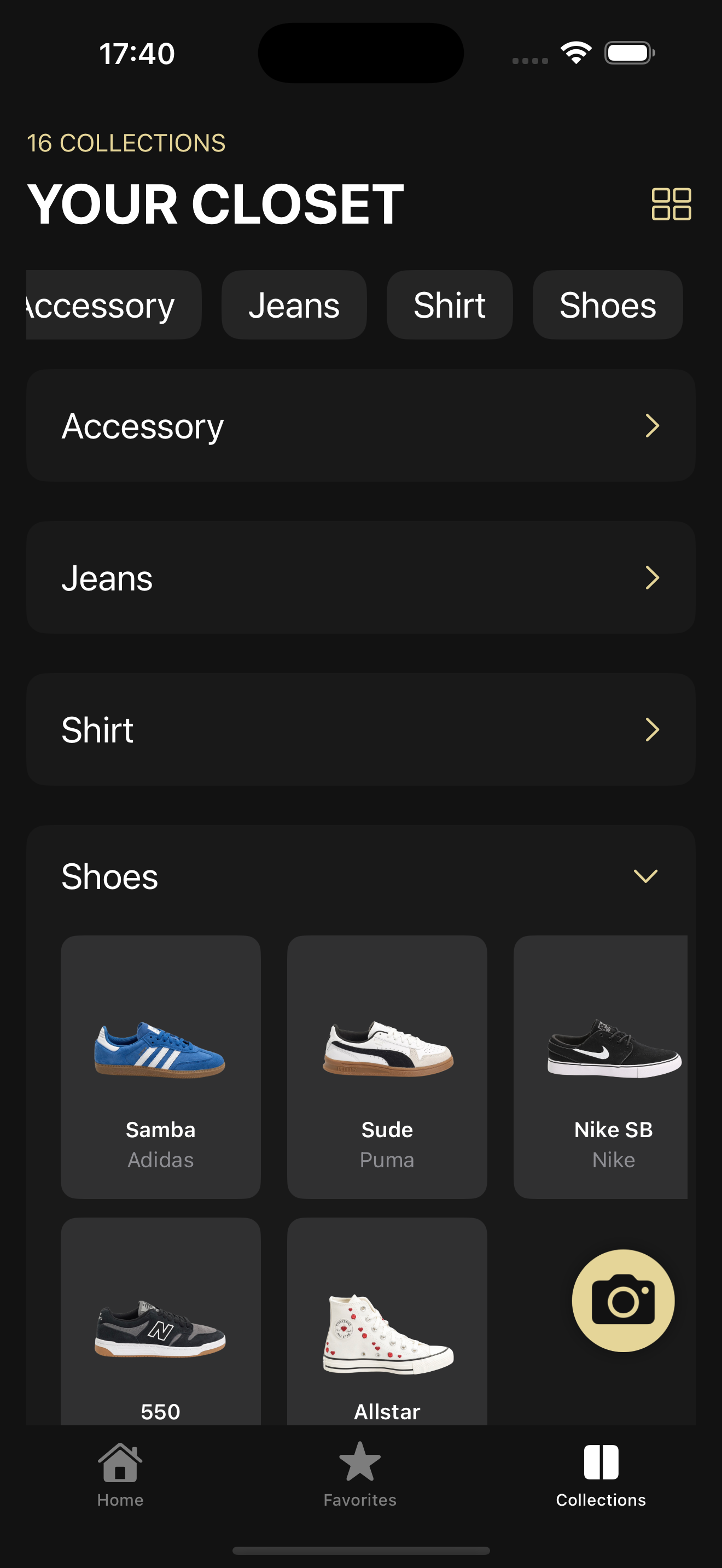The width and height of the screenshot is (722, 1568).
Task: Collapse the Shoes collection section
Action: pos(645,876)
